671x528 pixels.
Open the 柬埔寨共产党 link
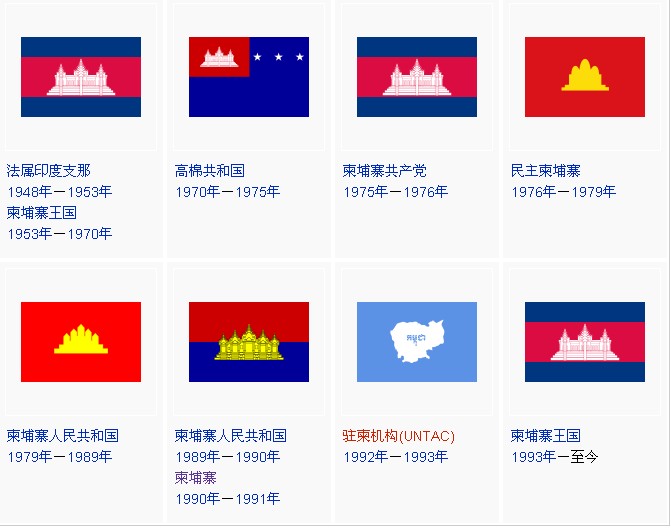point(384,171)
